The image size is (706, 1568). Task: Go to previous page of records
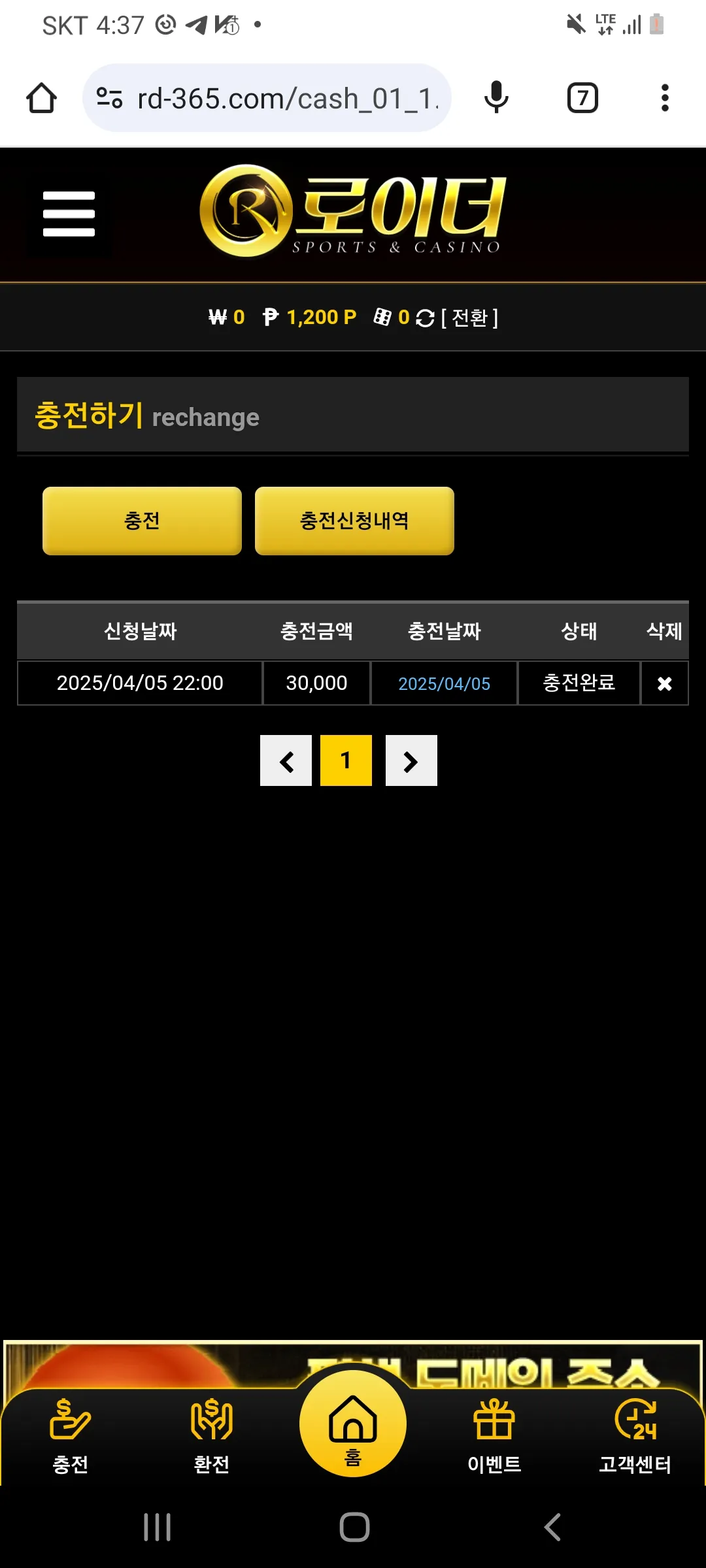(286, 760)
